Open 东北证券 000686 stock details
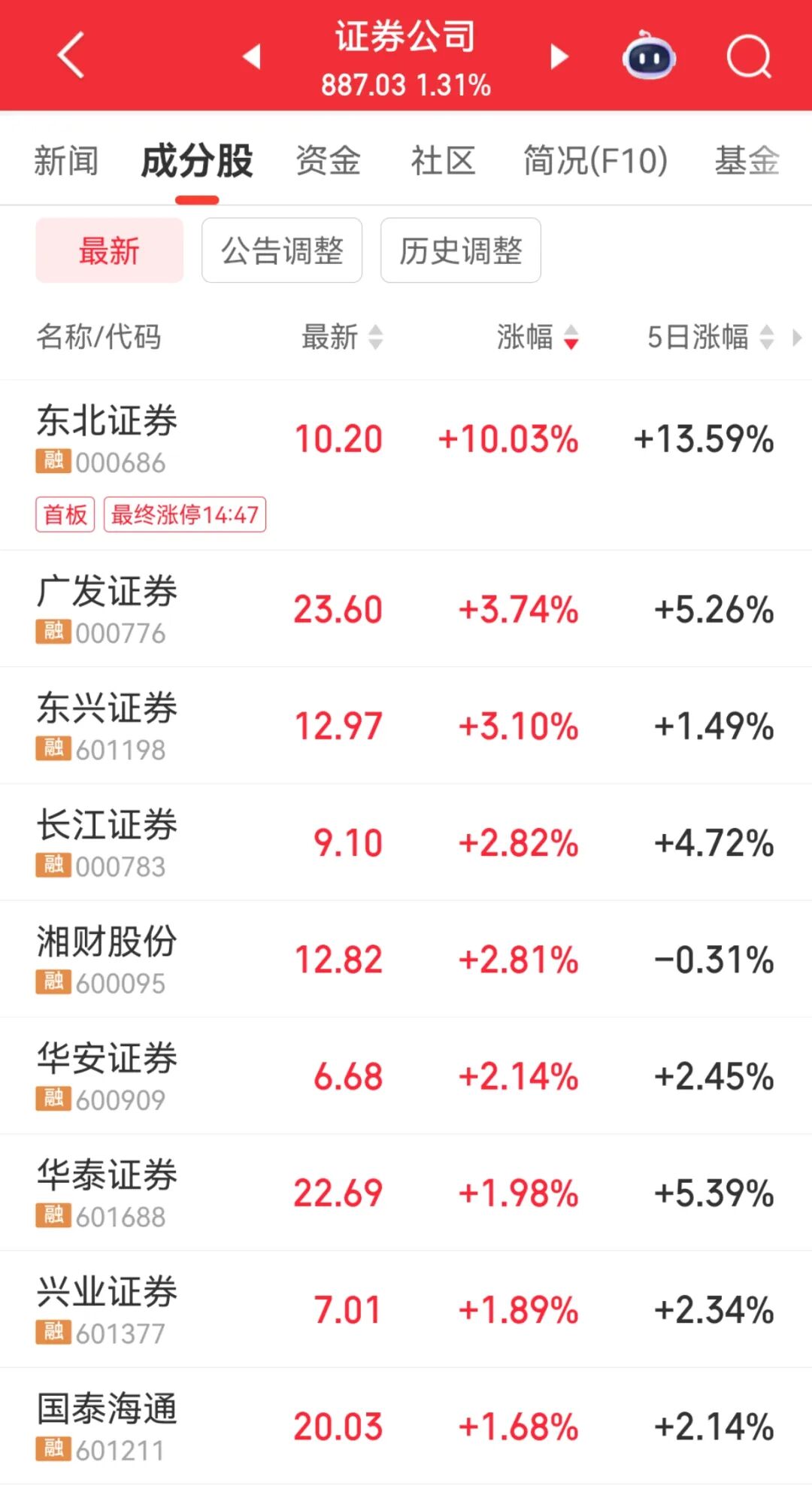The width and height of the screenshot is (812, 1486). pos(107,438)
